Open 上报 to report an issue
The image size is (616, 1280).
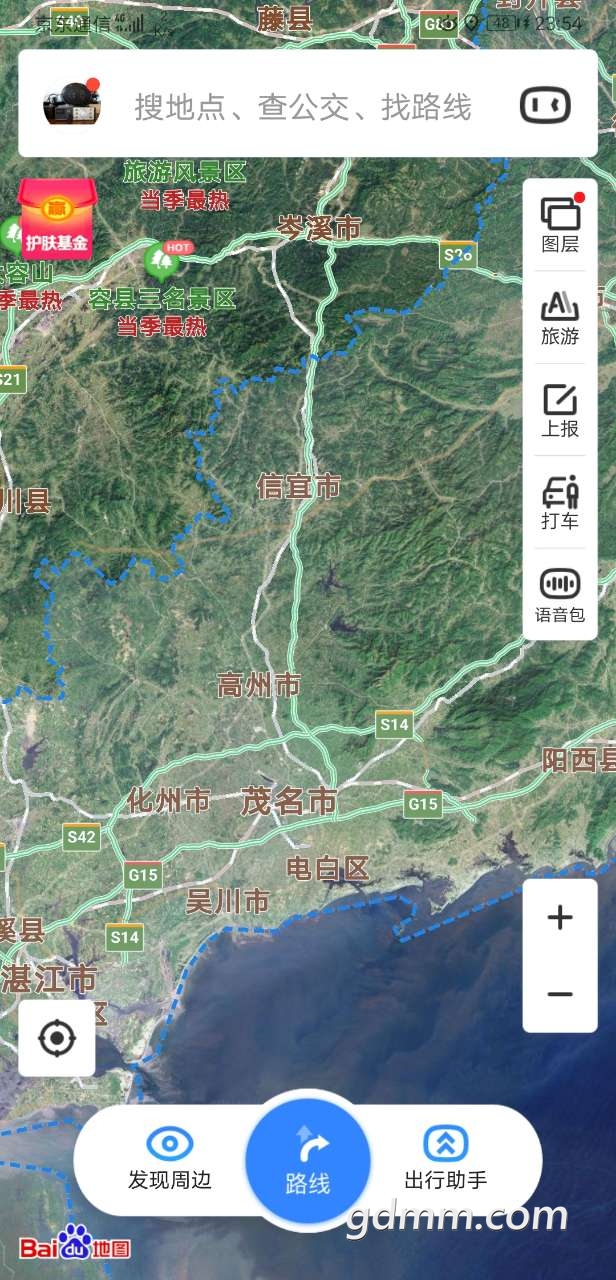560,411
